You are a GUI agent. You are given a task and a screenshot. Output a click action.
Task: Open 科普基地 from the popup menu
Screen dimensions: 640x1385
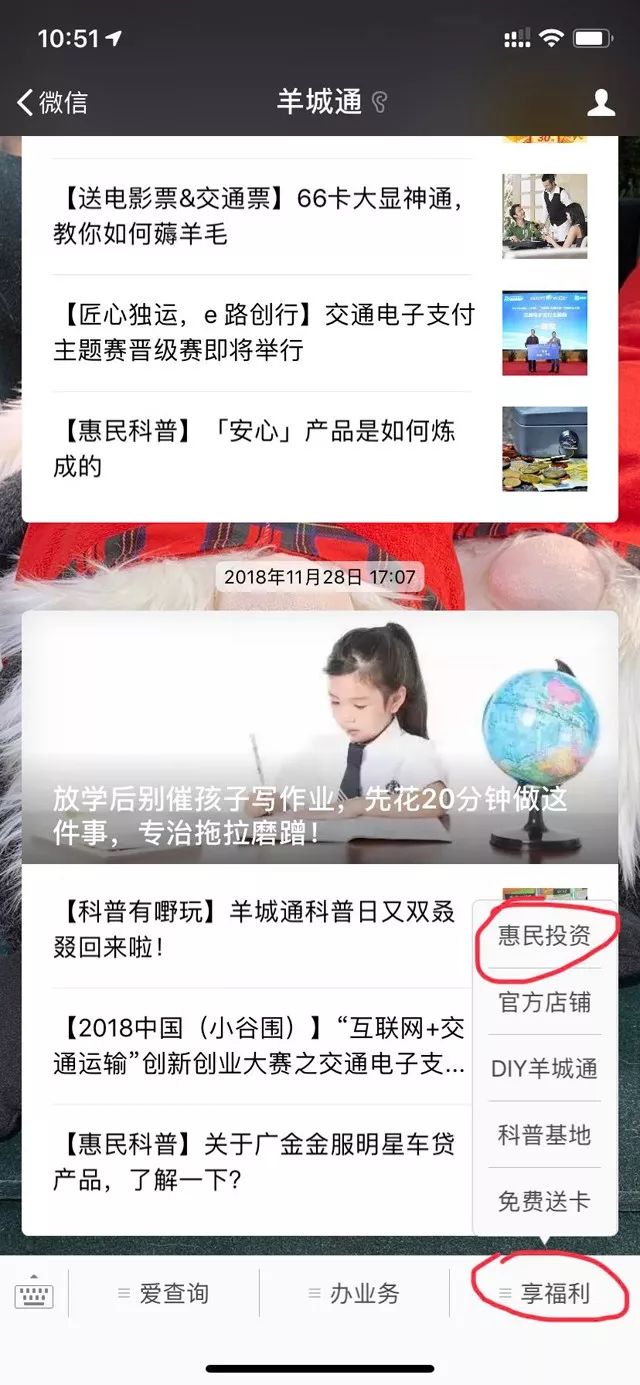pos(544,1135)
